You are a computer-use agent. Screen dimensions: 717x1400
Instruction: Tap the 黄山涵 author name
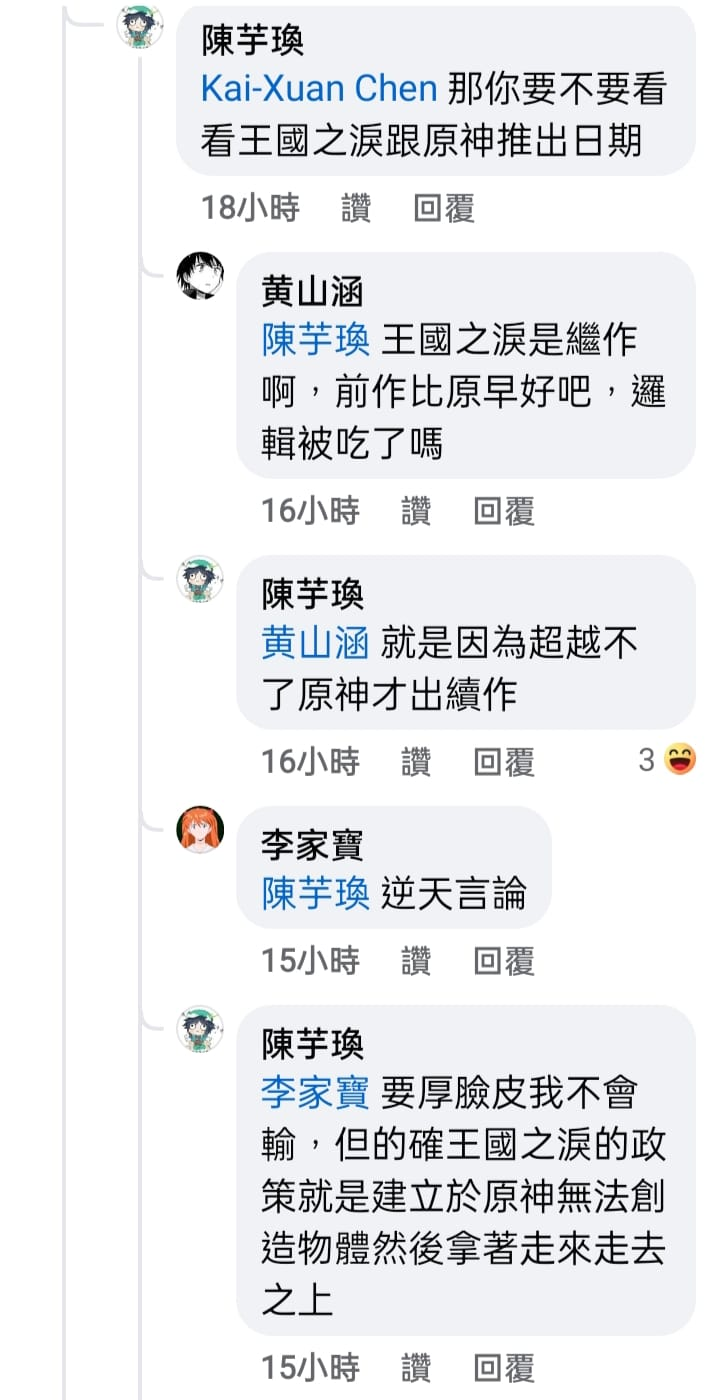pyautogui.click(x=312, y=292)
